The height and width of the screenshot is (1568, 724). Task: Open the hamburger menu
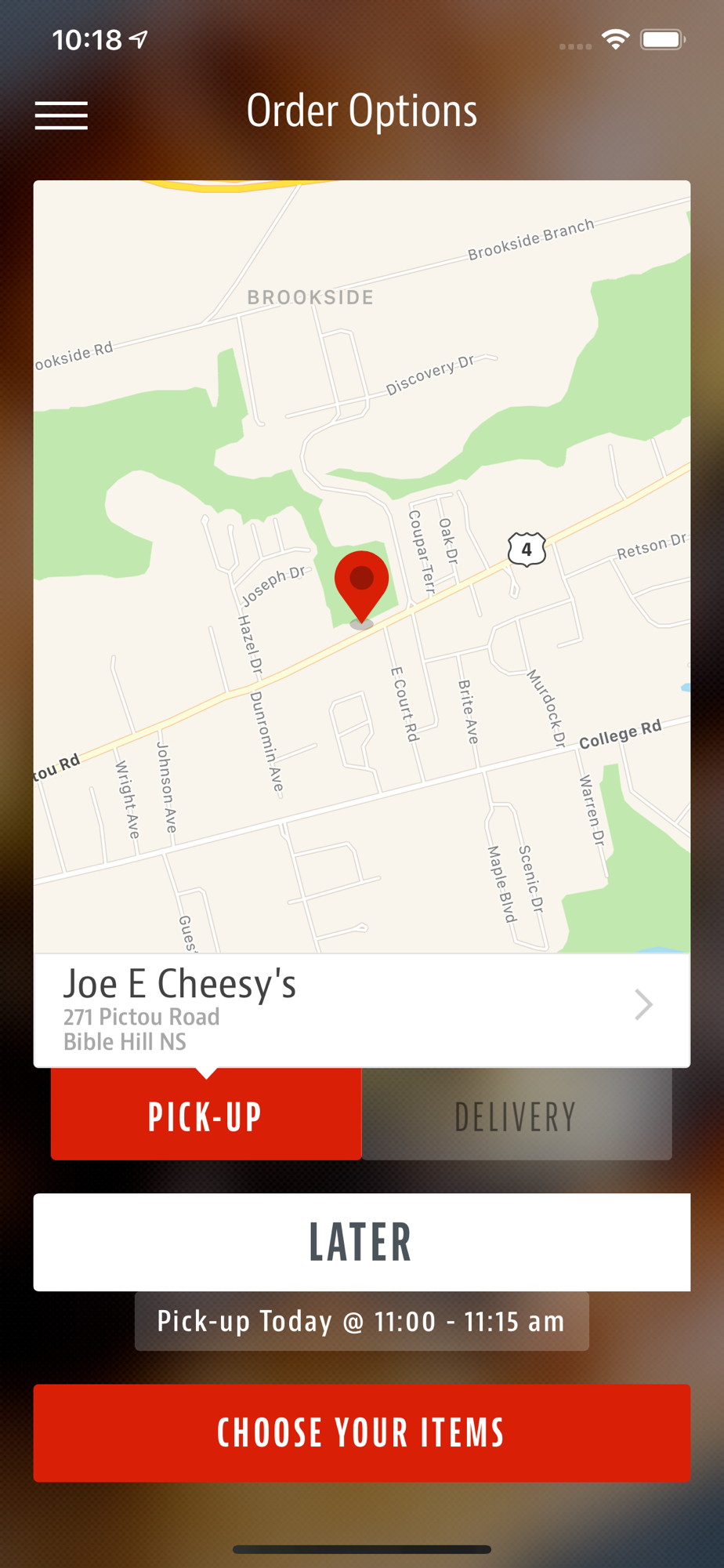(61, 115)
